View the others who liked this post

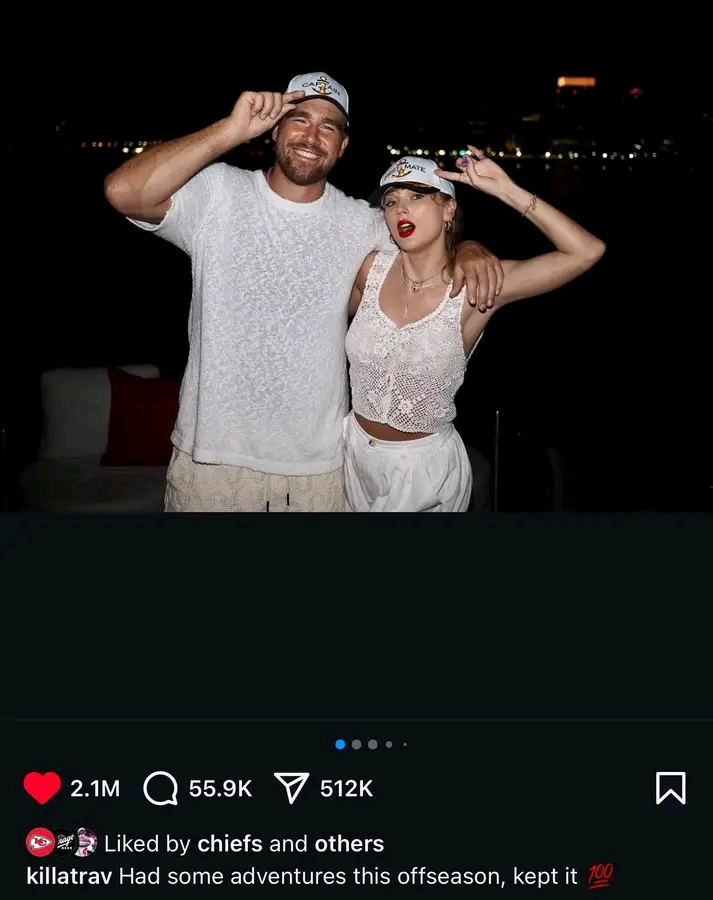coord(349,843)
